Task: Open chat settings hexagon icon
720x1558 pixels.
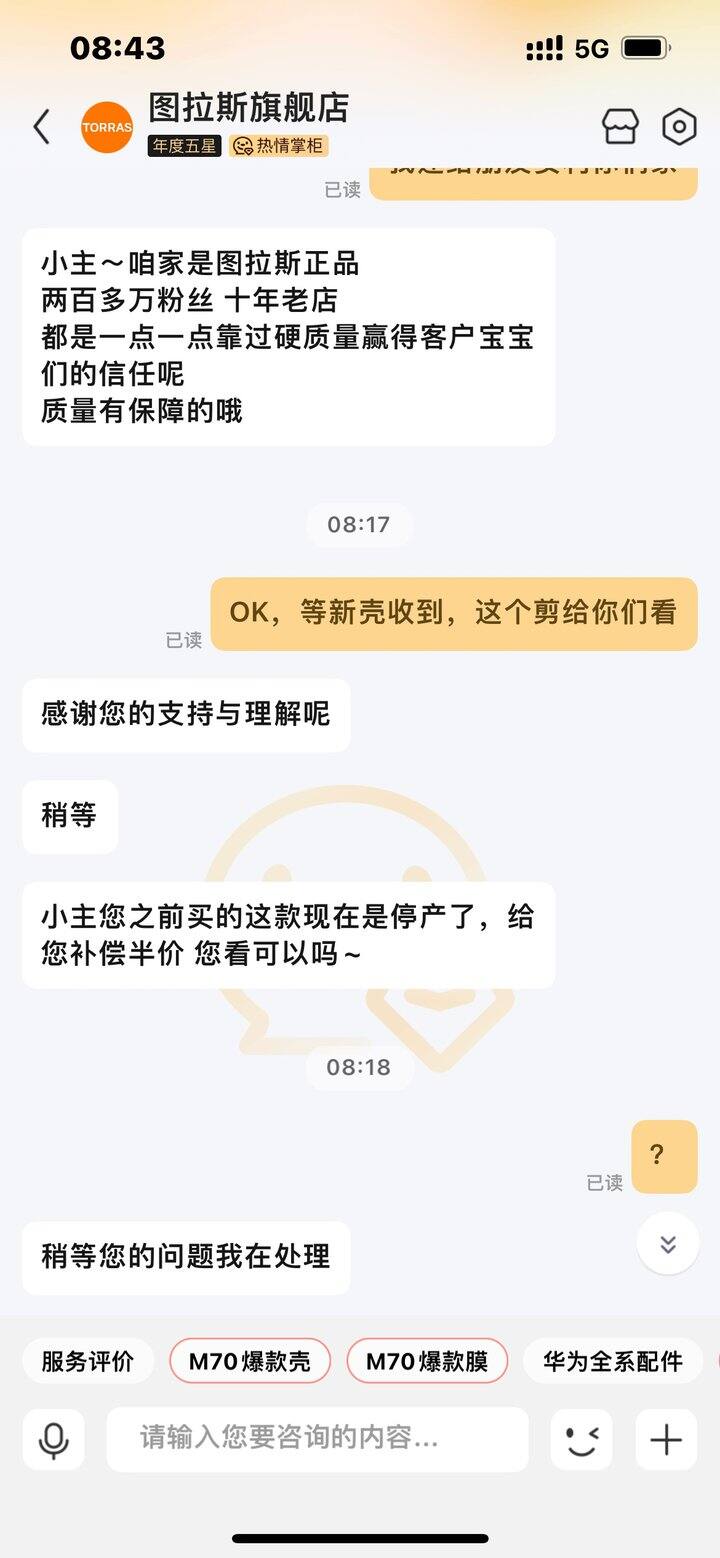Action: click(679, 127)
